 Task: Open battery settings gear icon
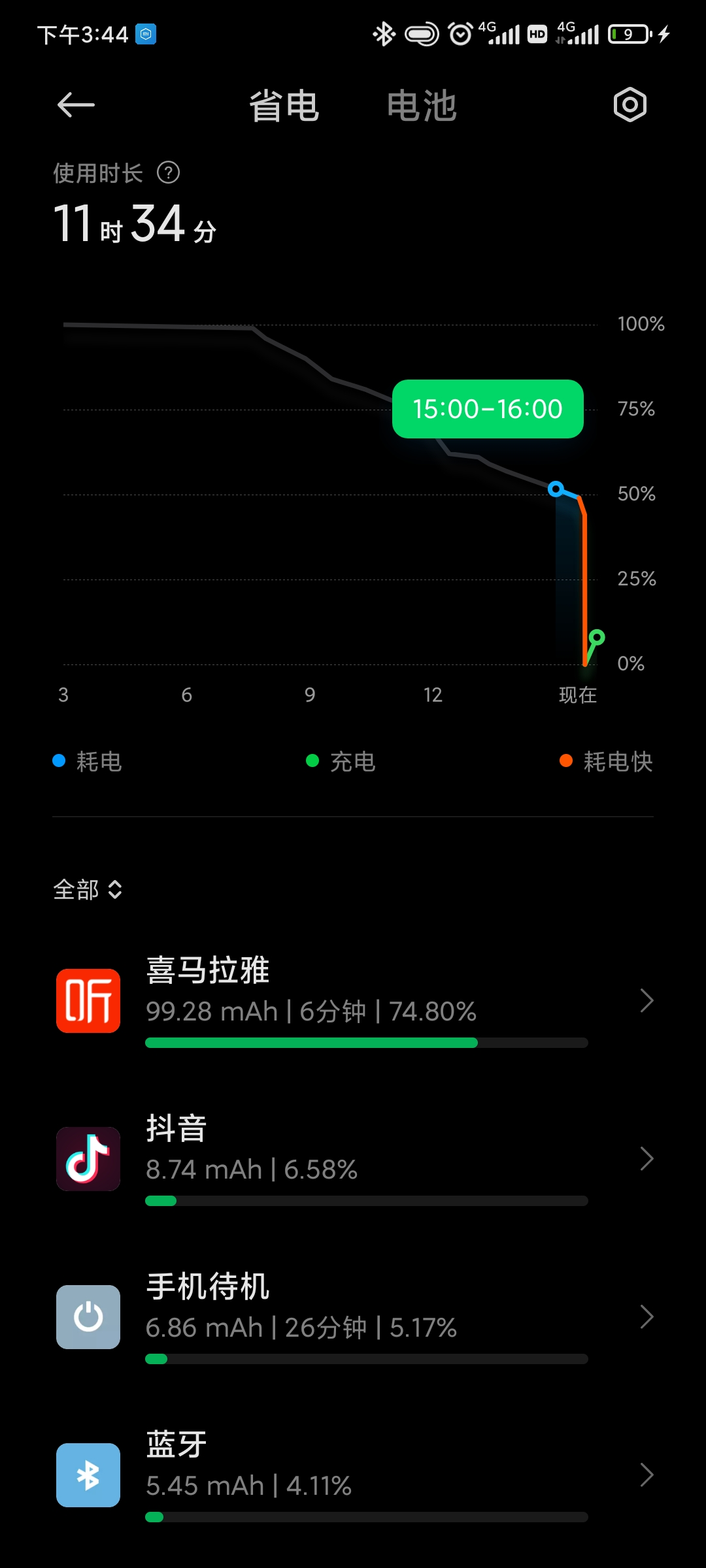click(630, 105)
